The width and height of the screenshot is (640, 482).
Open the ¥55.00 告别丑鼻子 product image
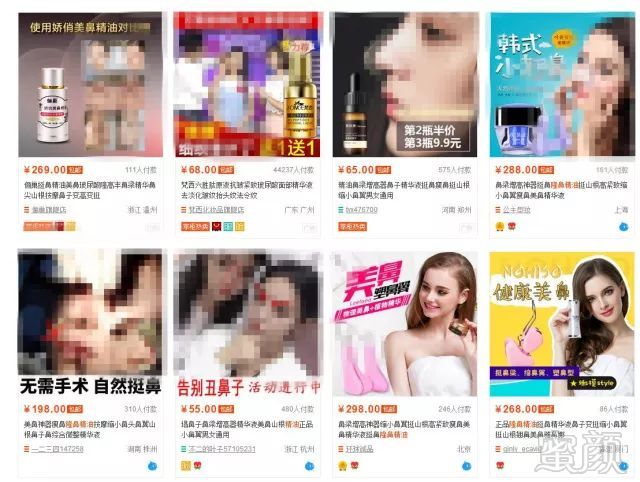point(247,325)
